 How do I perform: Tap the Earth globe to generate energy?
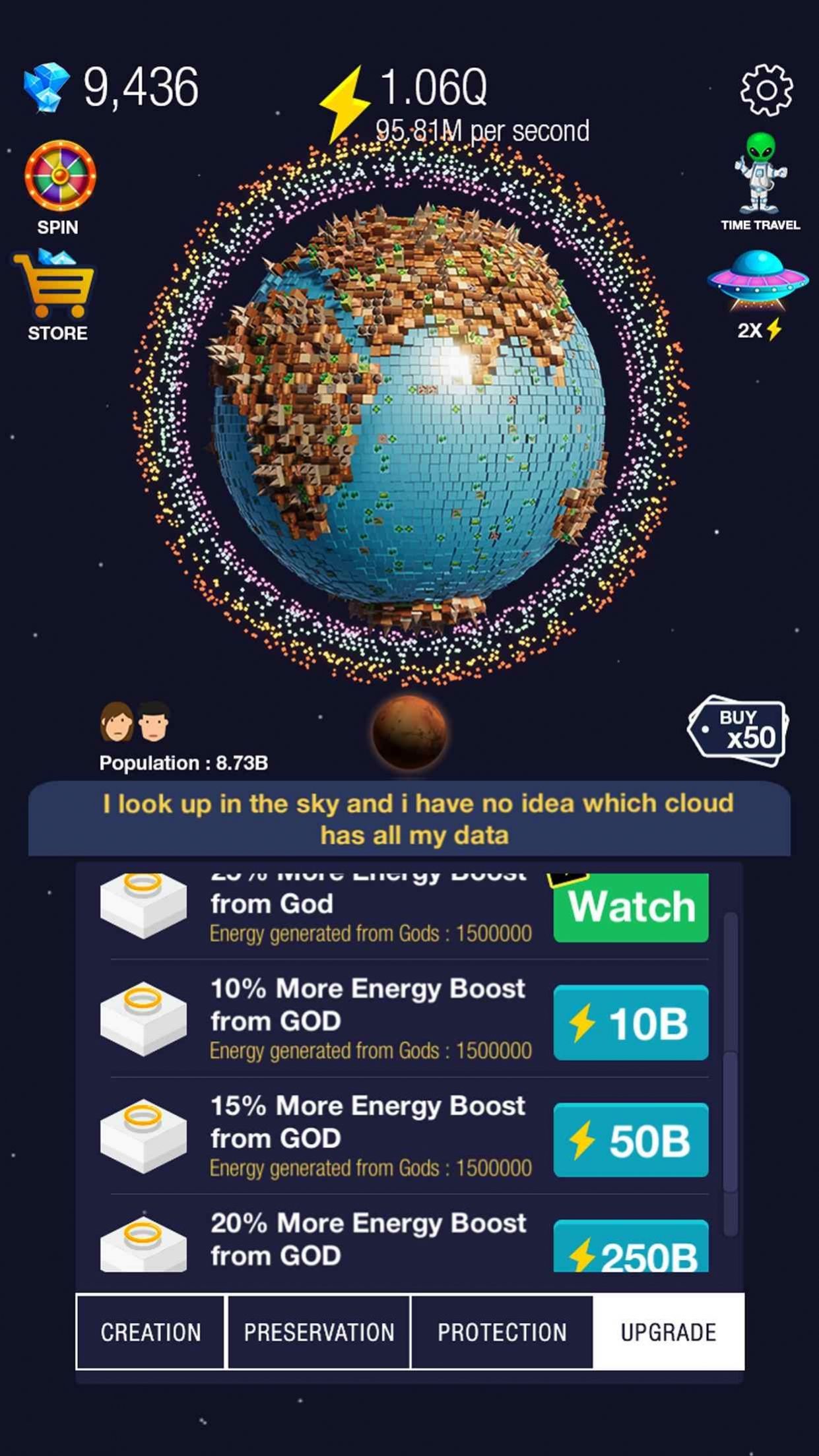(409, 409)
